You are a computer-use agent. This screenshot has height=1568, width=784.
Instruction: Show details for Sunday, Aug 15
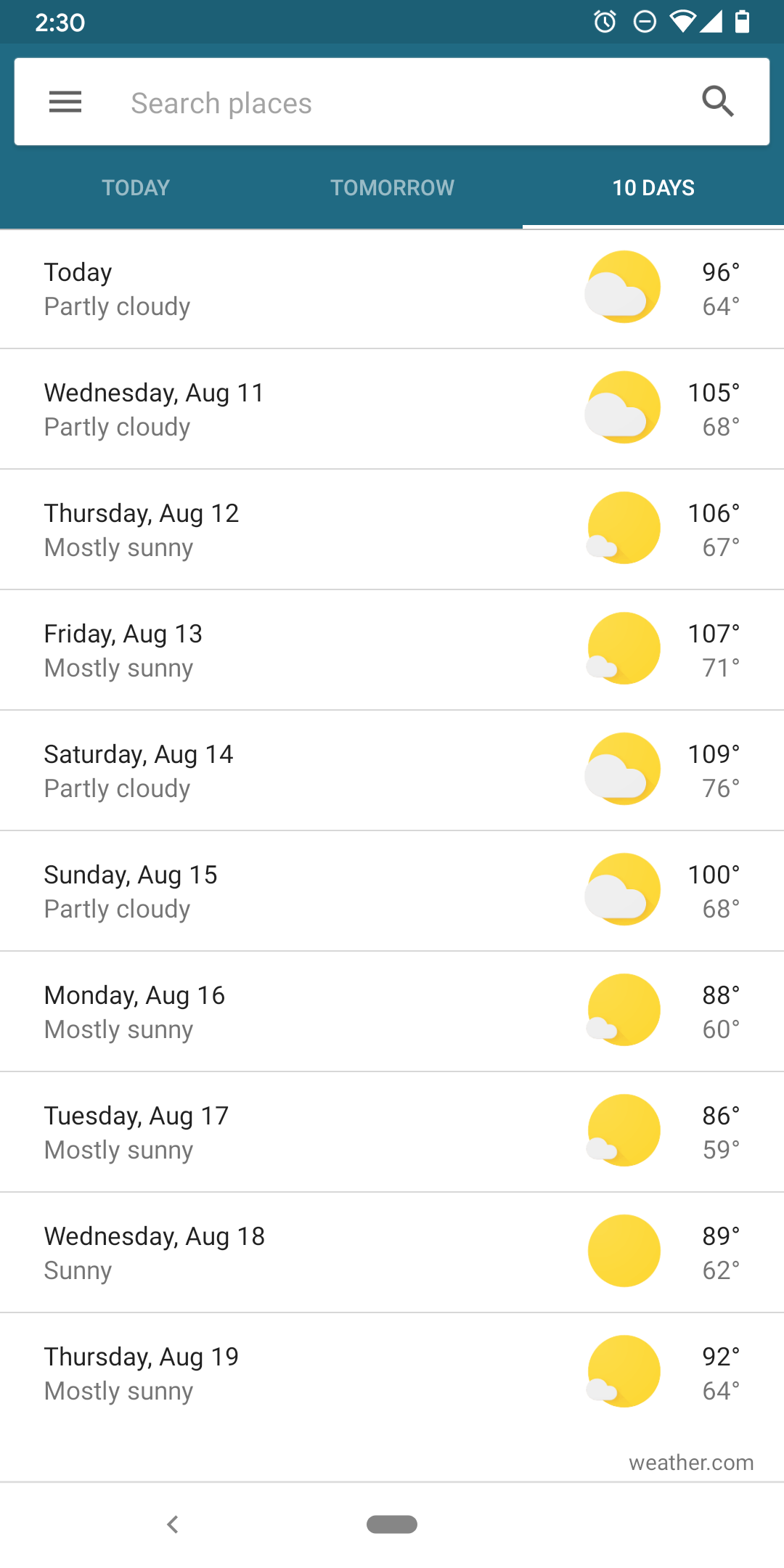tap(392, 891)
